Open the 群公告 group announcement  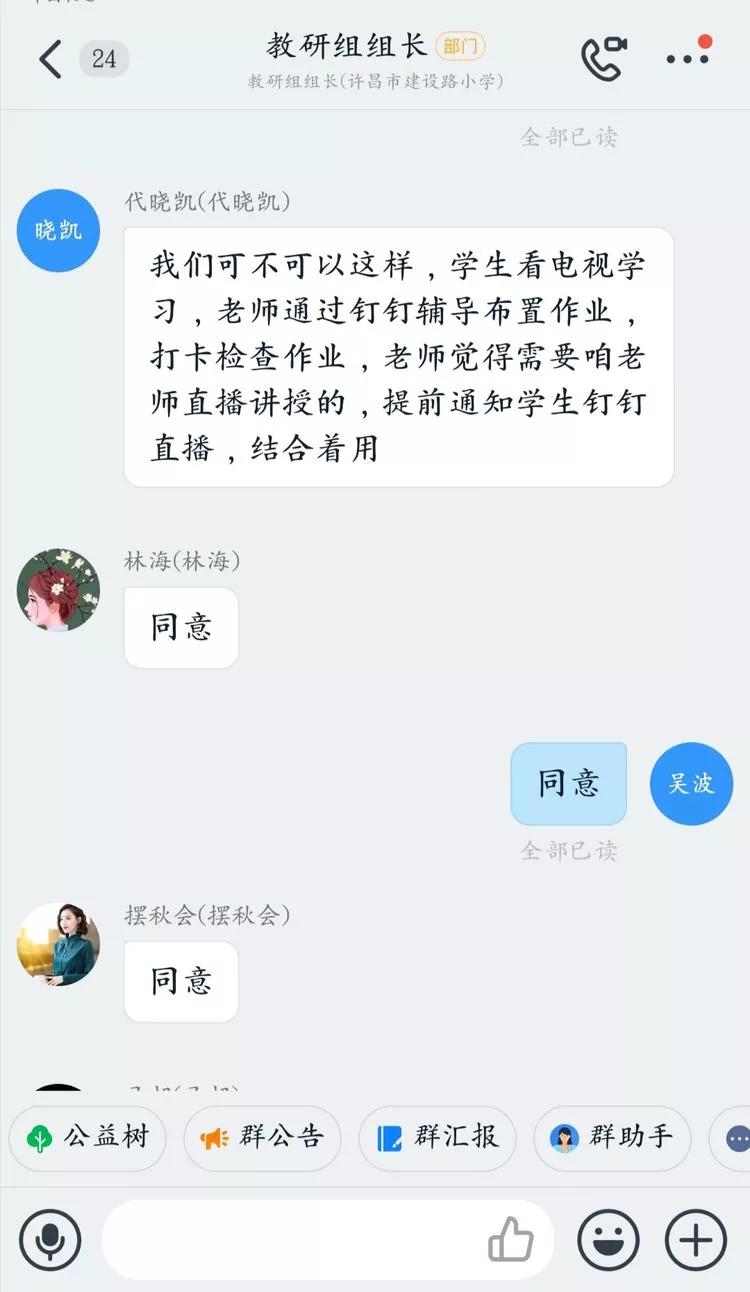(x=262, y=1138)
